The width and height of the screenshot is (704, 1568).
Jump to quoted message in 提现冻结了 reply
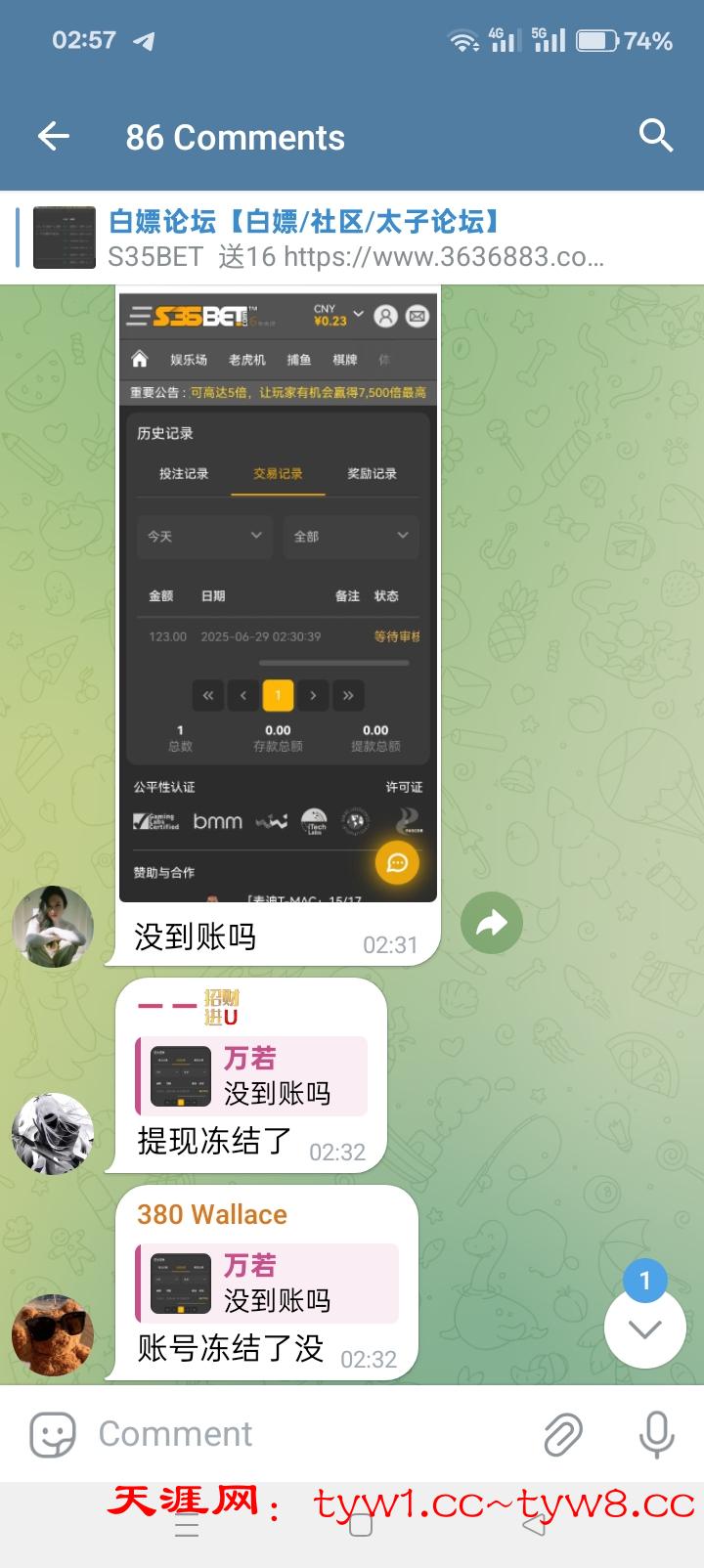pyautogui.click(x=252, y=1076)
